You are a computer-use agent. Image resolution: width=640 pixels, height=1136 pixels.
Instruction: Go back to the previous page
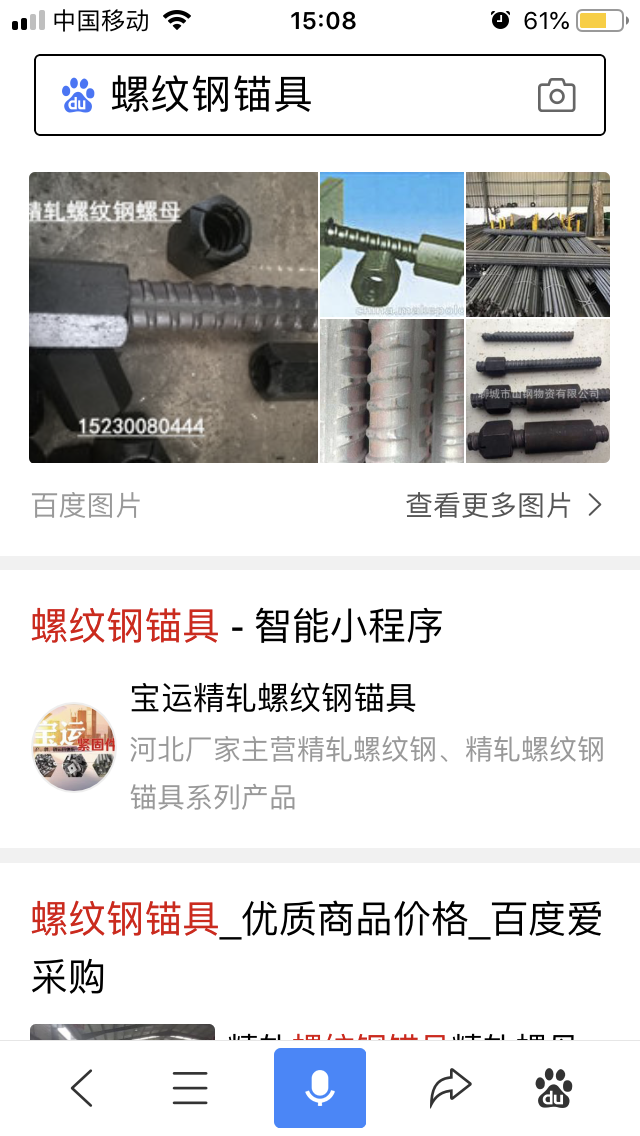[82, 1087]
